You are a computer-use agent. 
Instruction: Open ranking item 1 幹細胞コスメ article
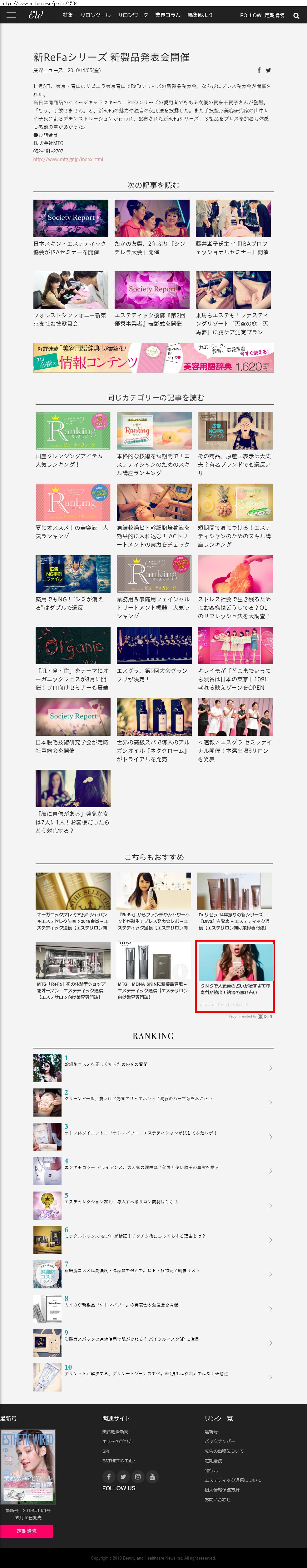tap(106, 1065)
